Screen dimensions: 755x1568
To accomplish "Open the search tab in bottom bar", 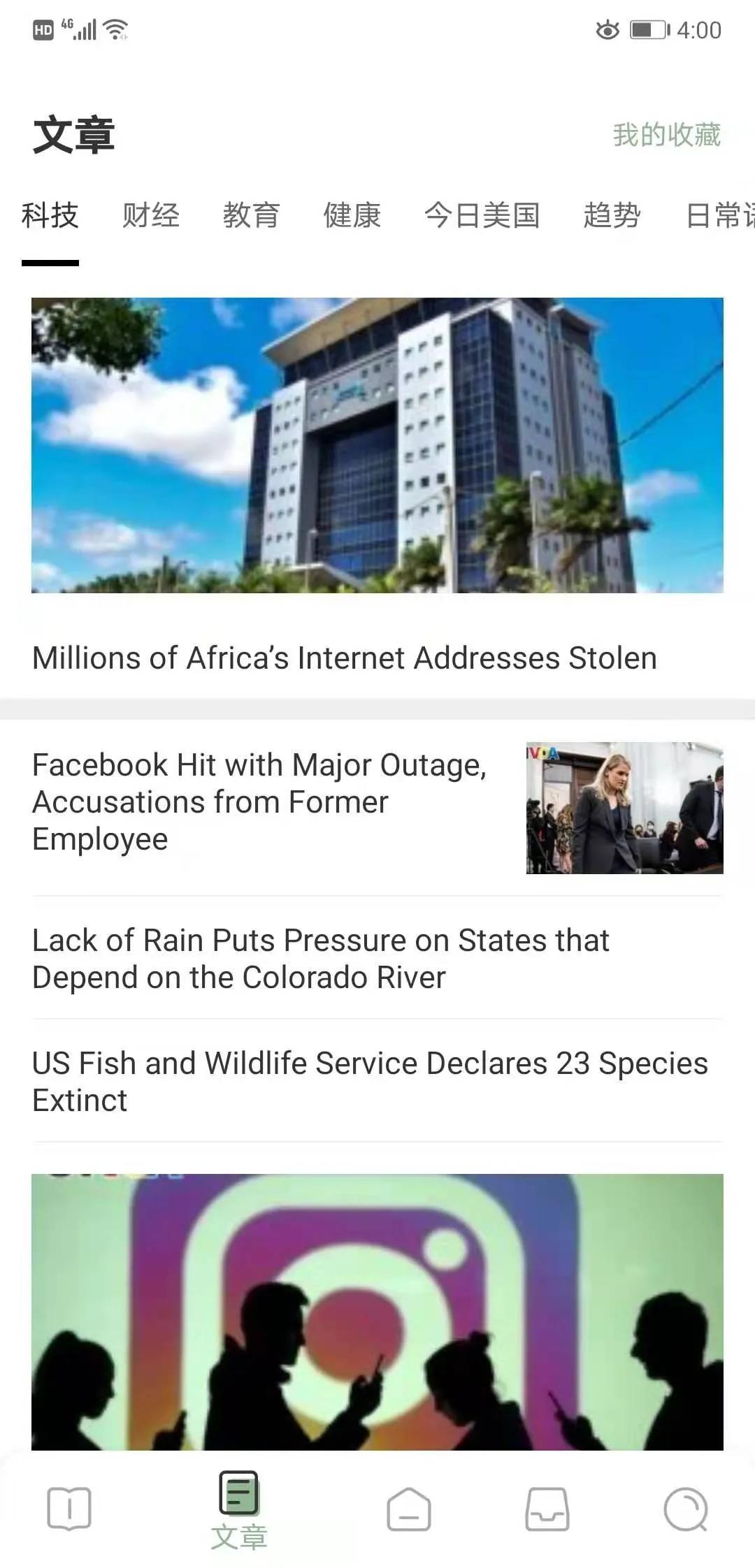I will tap(685, 1509).
